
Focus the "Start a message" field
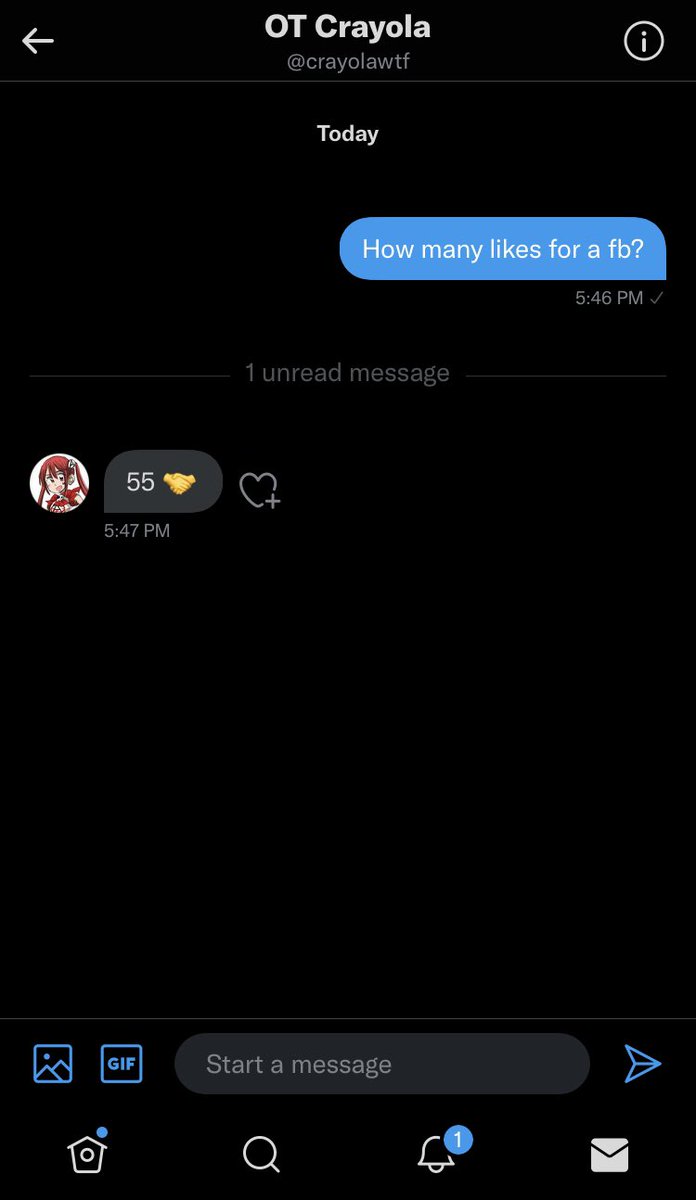(382, 1064)
